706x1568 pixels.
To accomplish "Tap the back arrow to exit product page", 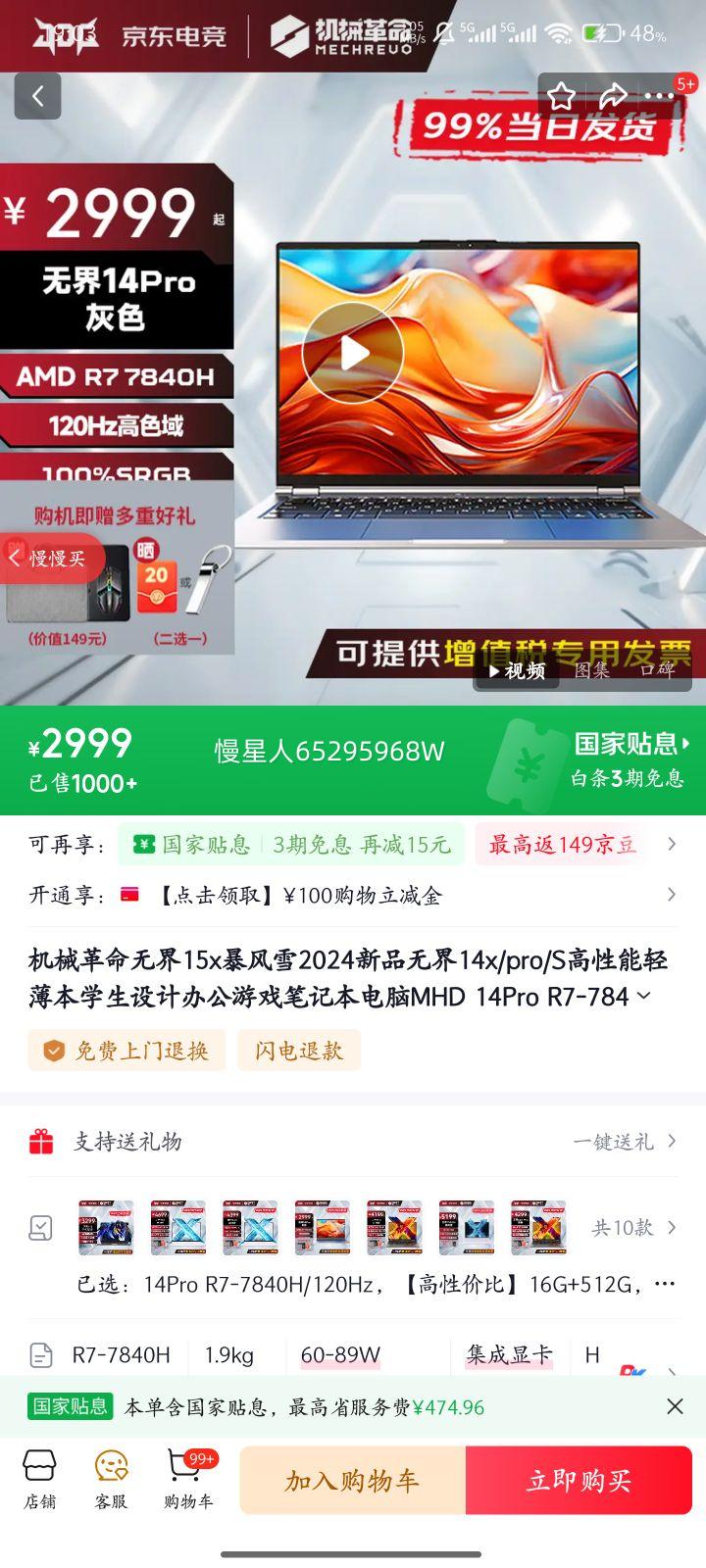I will 37,96.
